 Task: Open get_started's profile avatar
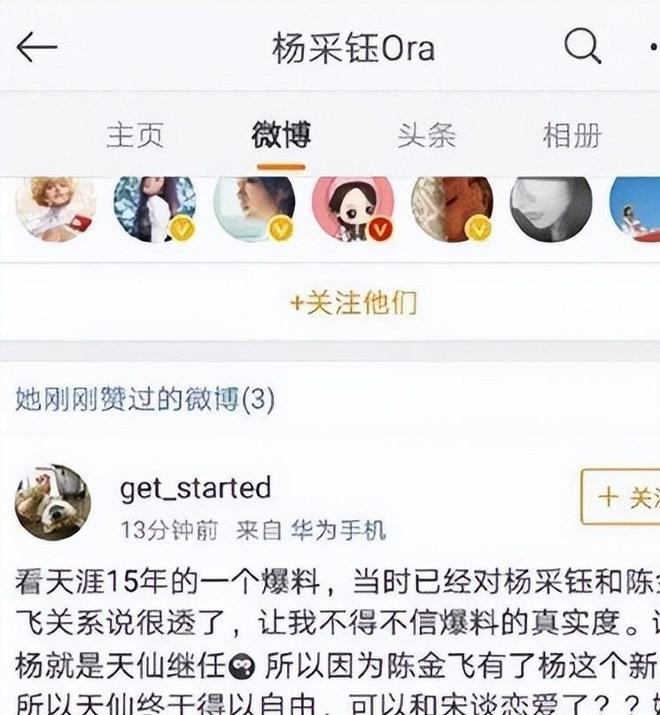pyautogui.click(x=52, y=503)
